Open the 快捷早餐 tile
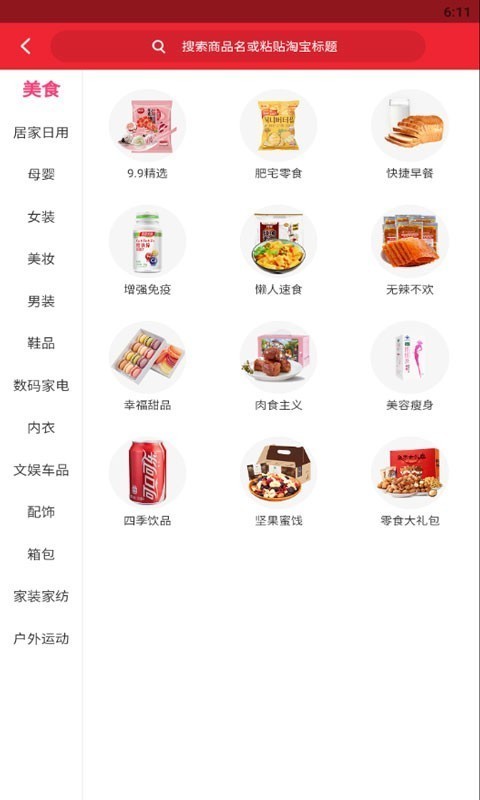 coord(410,135)
